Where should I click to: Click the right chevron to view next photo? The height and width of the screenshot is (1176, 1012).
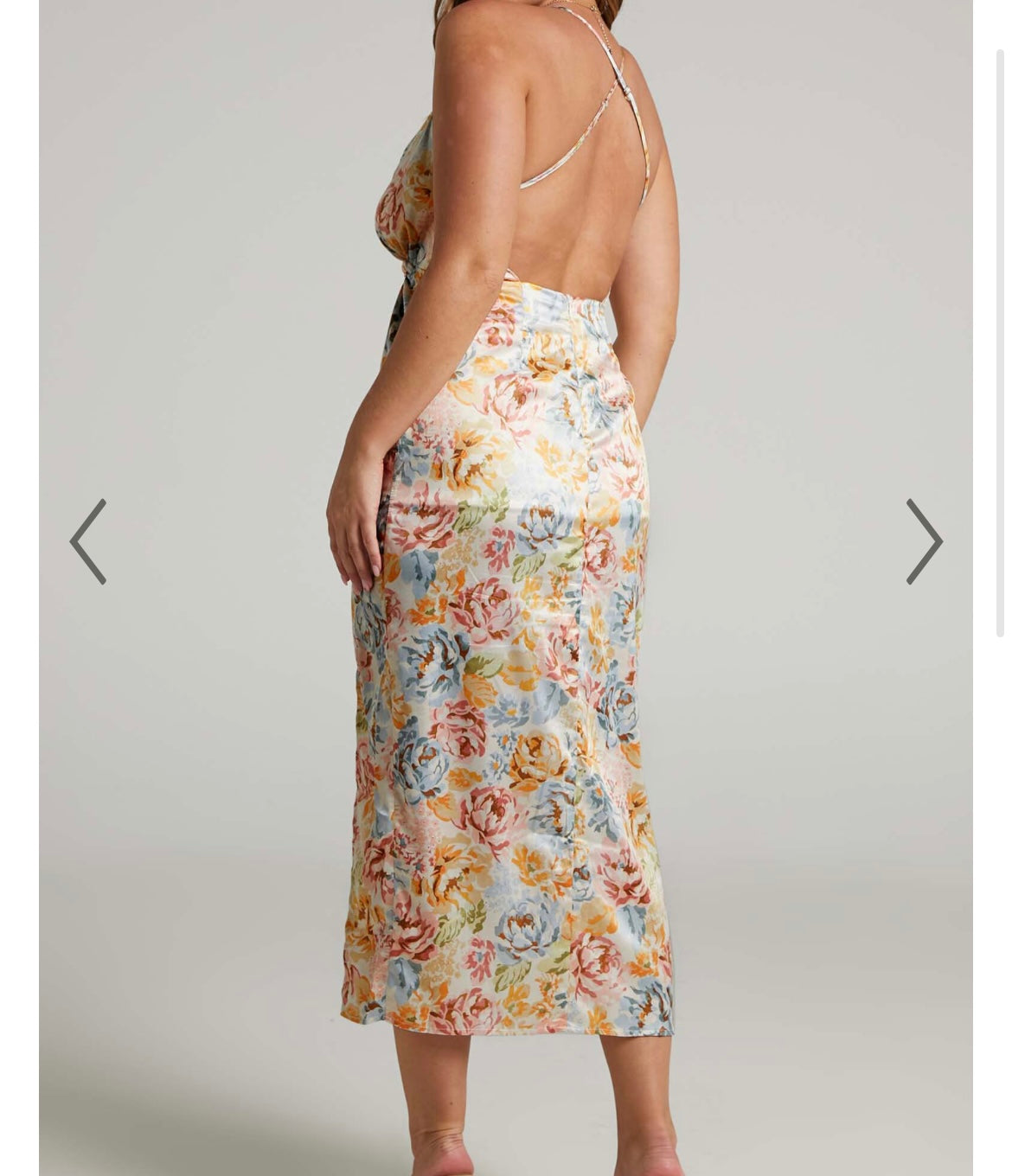point(925,540)
